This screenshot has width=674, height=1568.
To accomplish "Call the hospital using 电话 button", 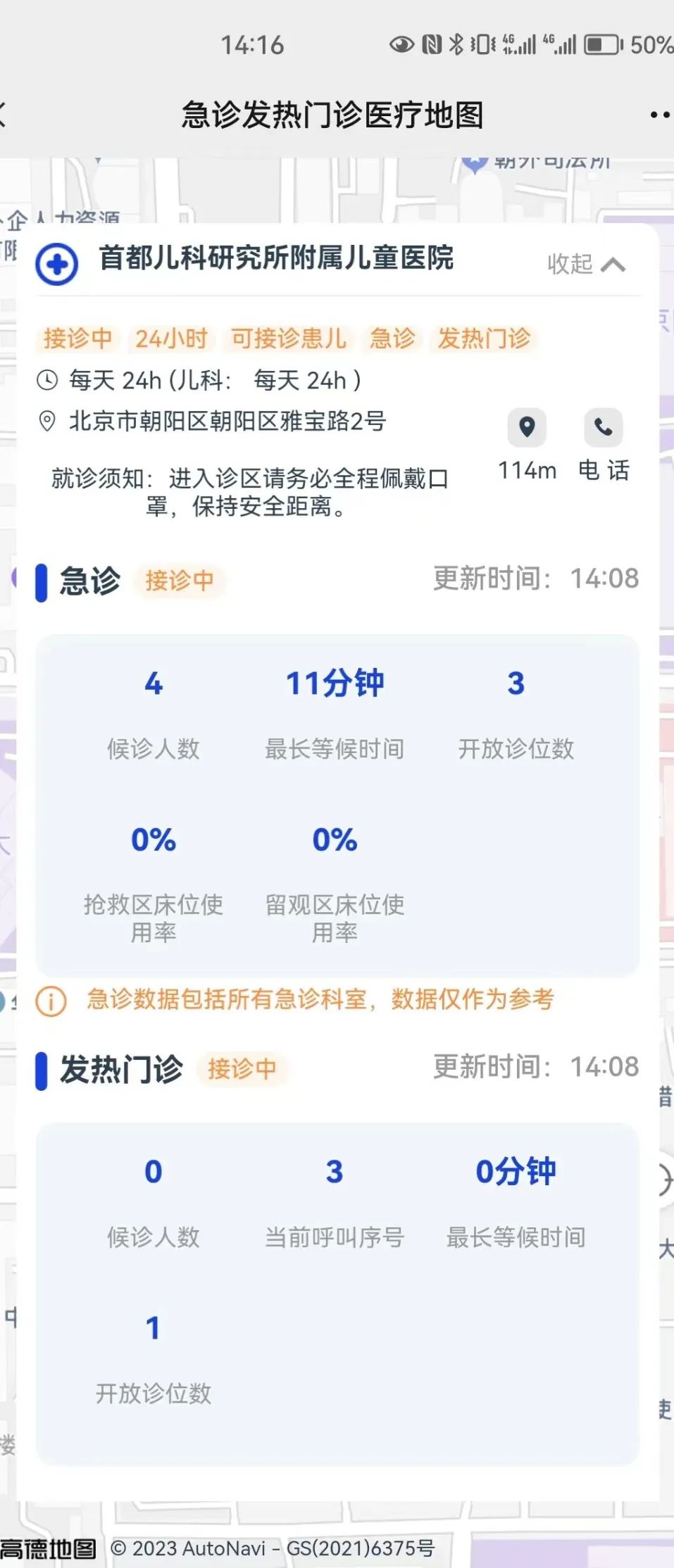I will tap(603, 428).
